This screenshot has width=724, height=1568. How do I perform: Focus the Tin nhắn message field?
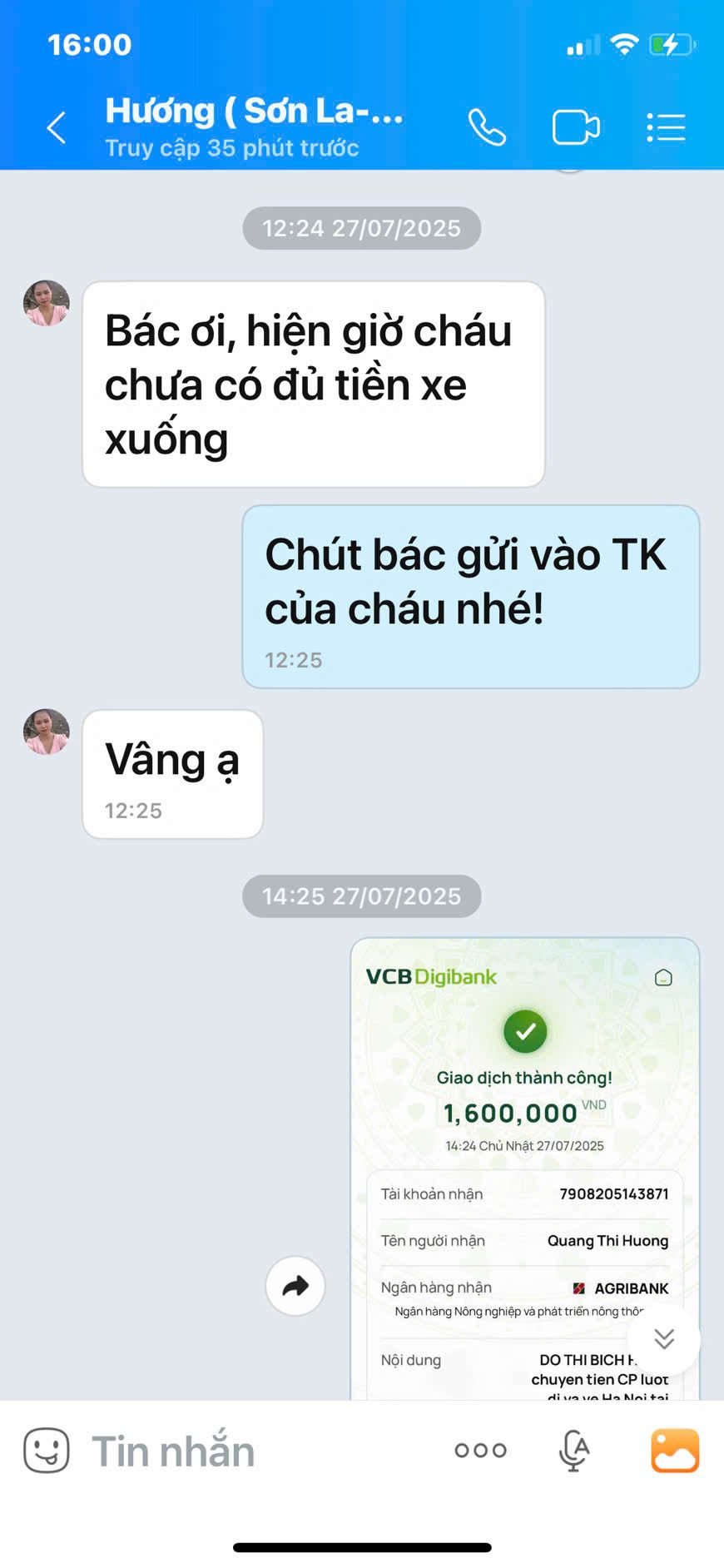coord(250,1451)
